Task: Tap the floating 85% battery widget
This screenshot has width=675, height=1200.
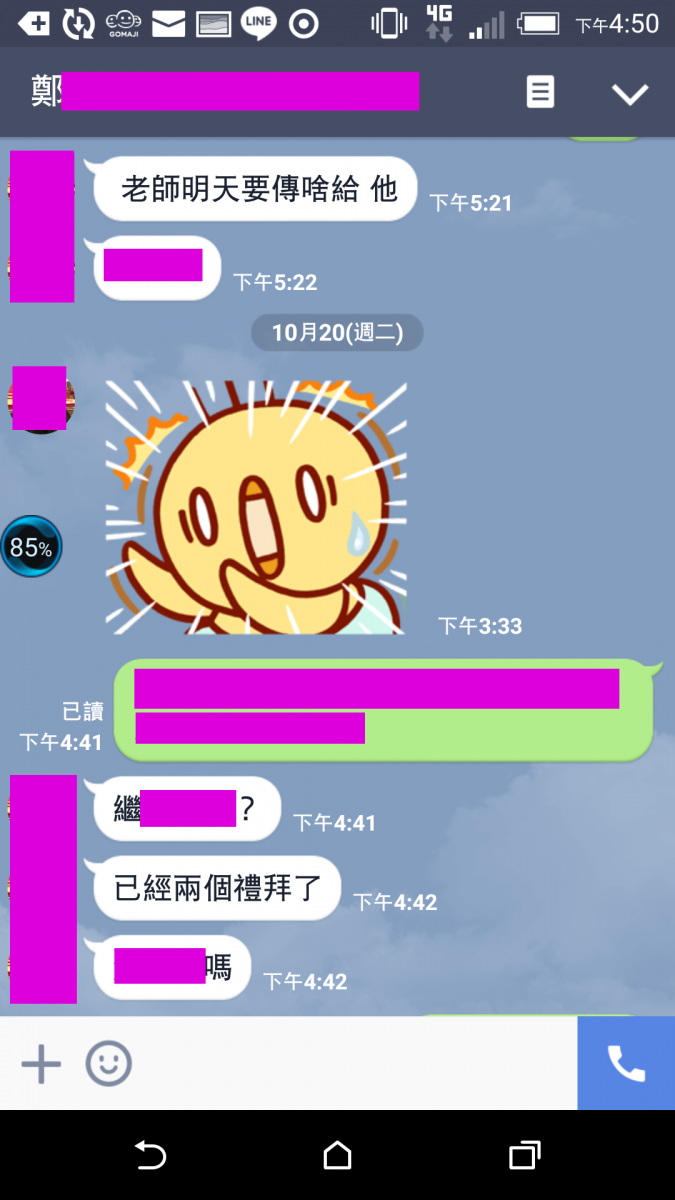Action: click(x=31, y=547)
